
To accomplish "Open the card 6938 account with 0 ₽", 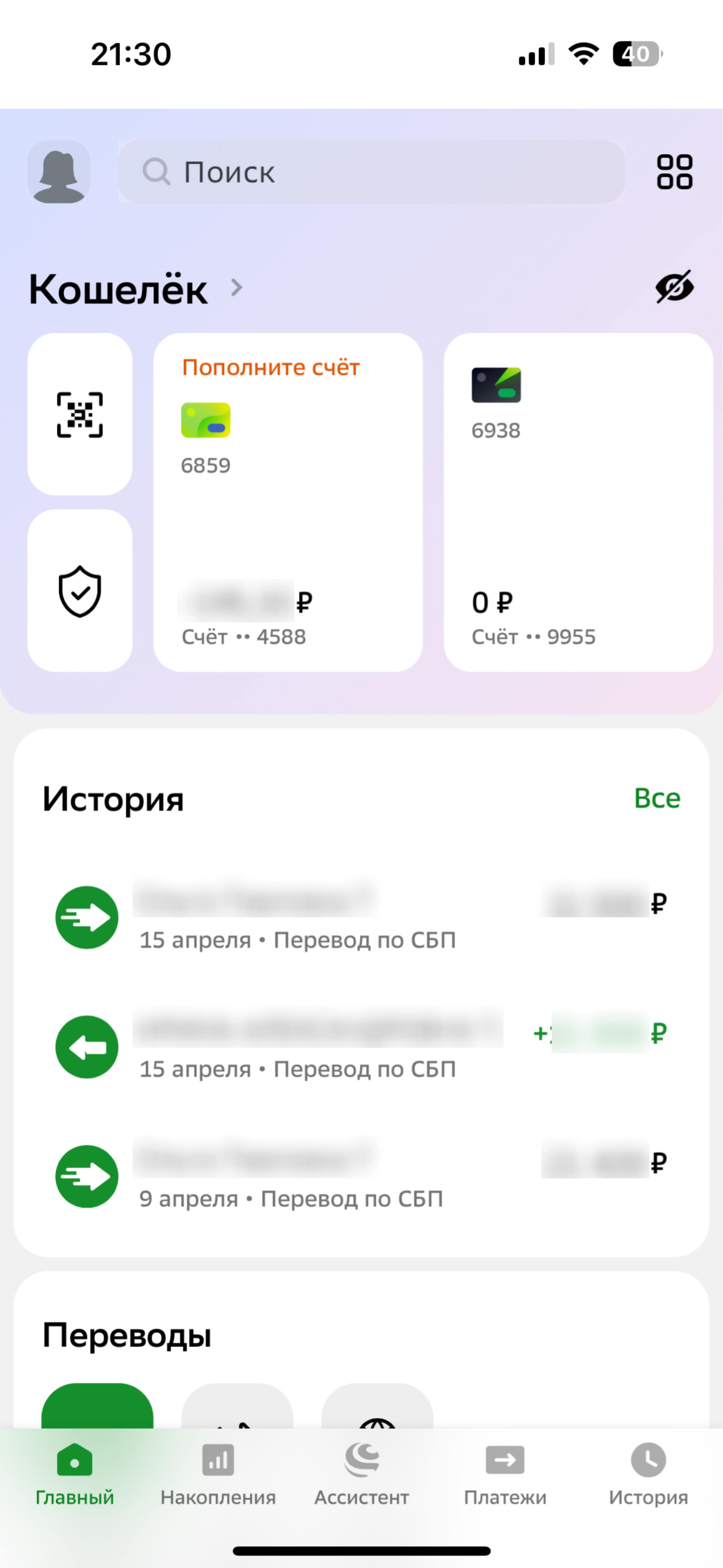I will 578,502.
